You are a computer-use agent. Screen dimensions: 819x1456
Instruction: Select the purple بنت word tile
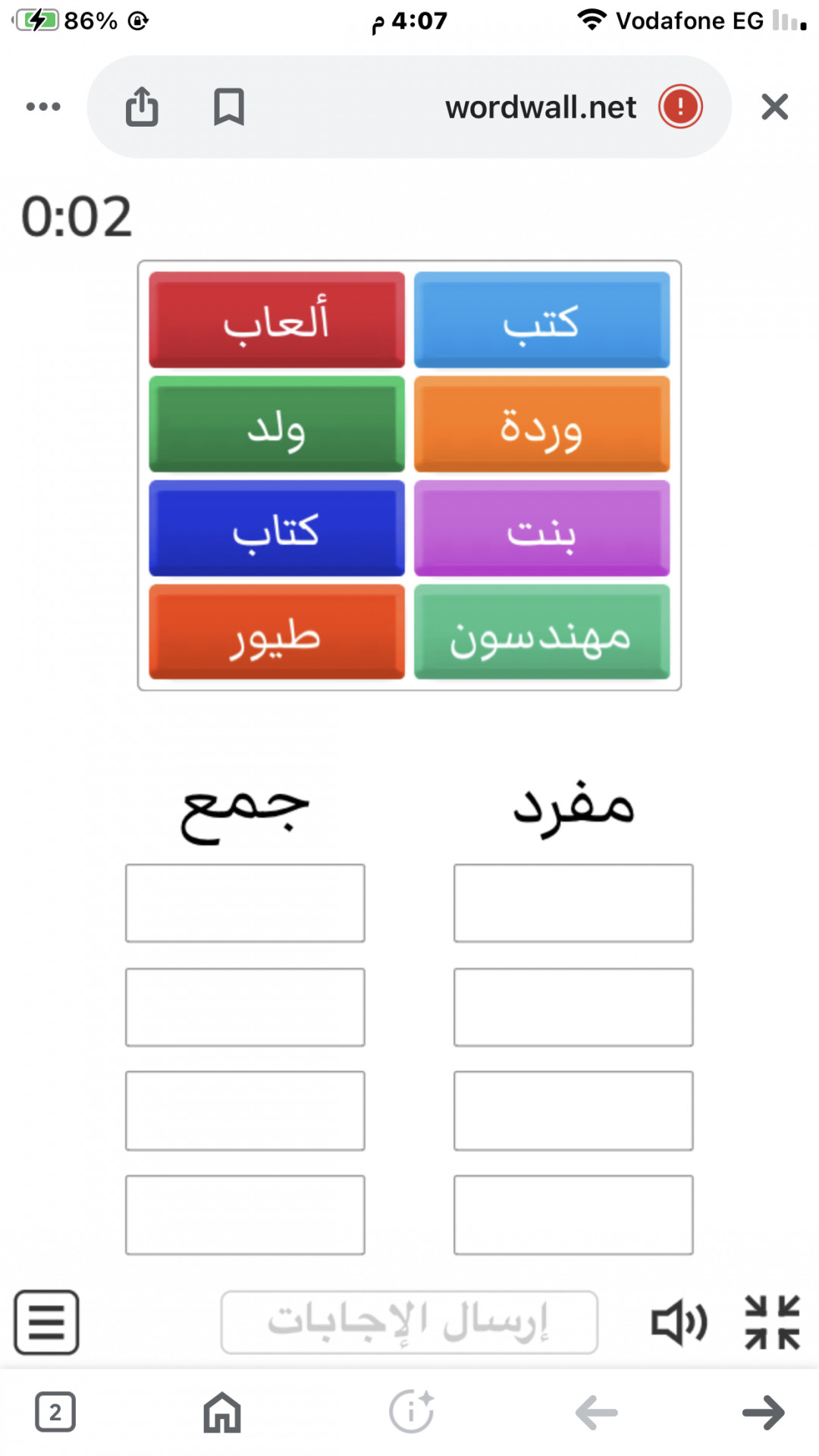(x=541, y=528)
